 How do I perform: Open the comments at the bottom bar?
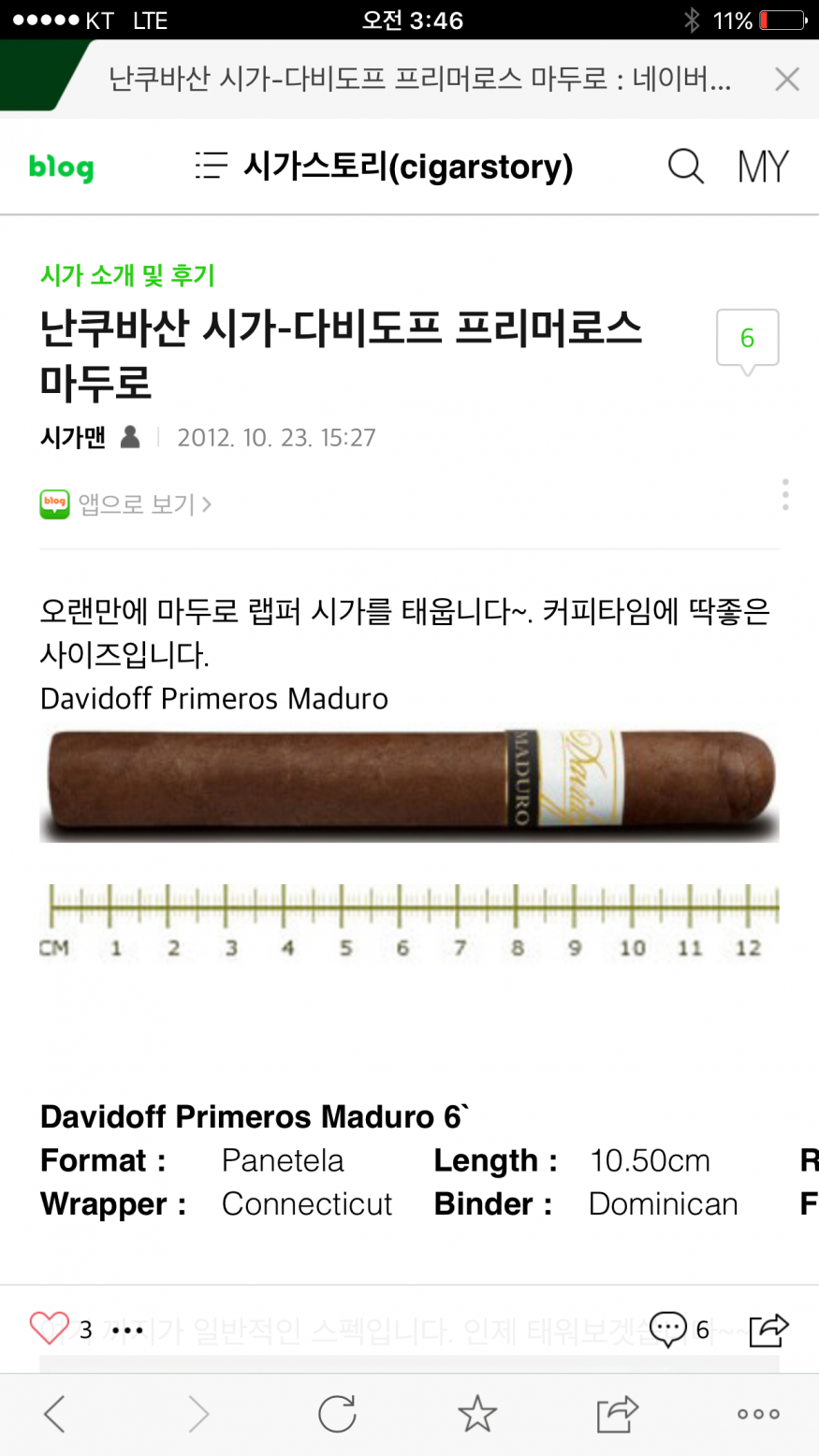(x=679, y=1329)
